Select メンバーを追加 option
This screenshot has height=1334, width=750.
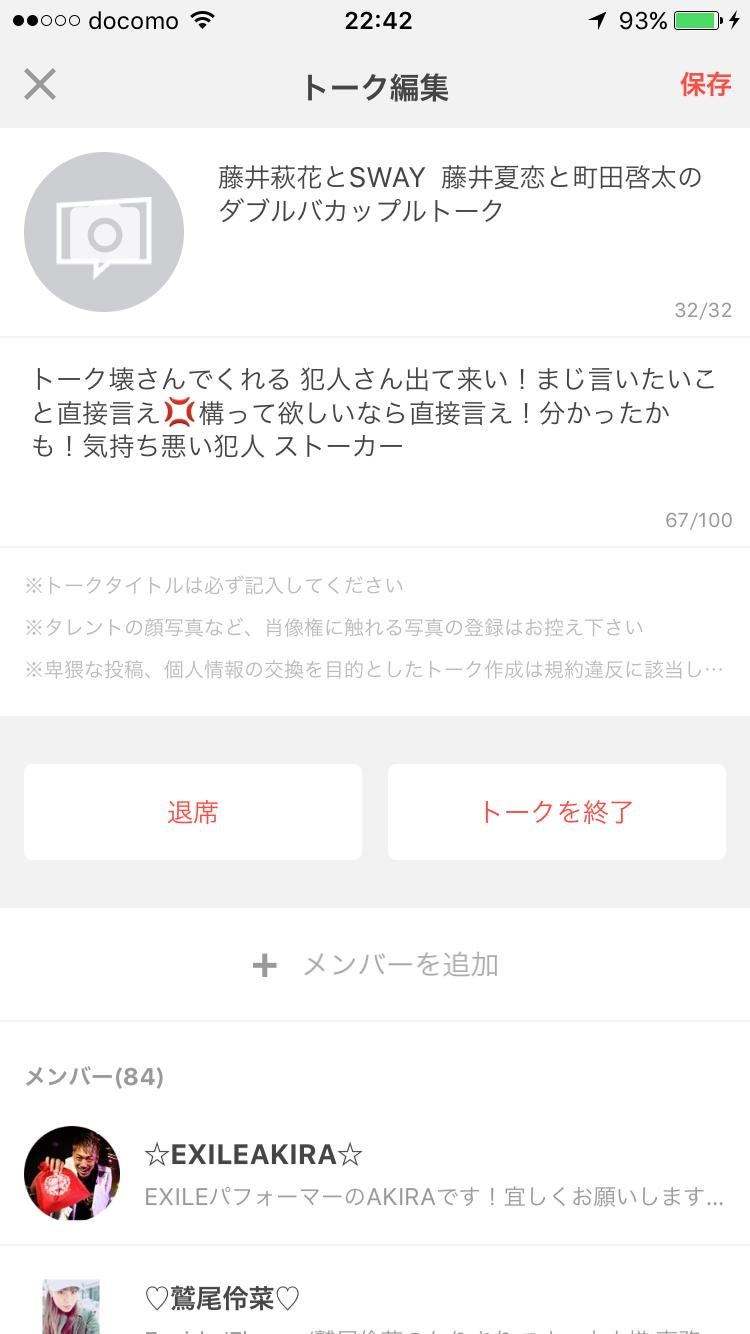(x=400, y=965)
